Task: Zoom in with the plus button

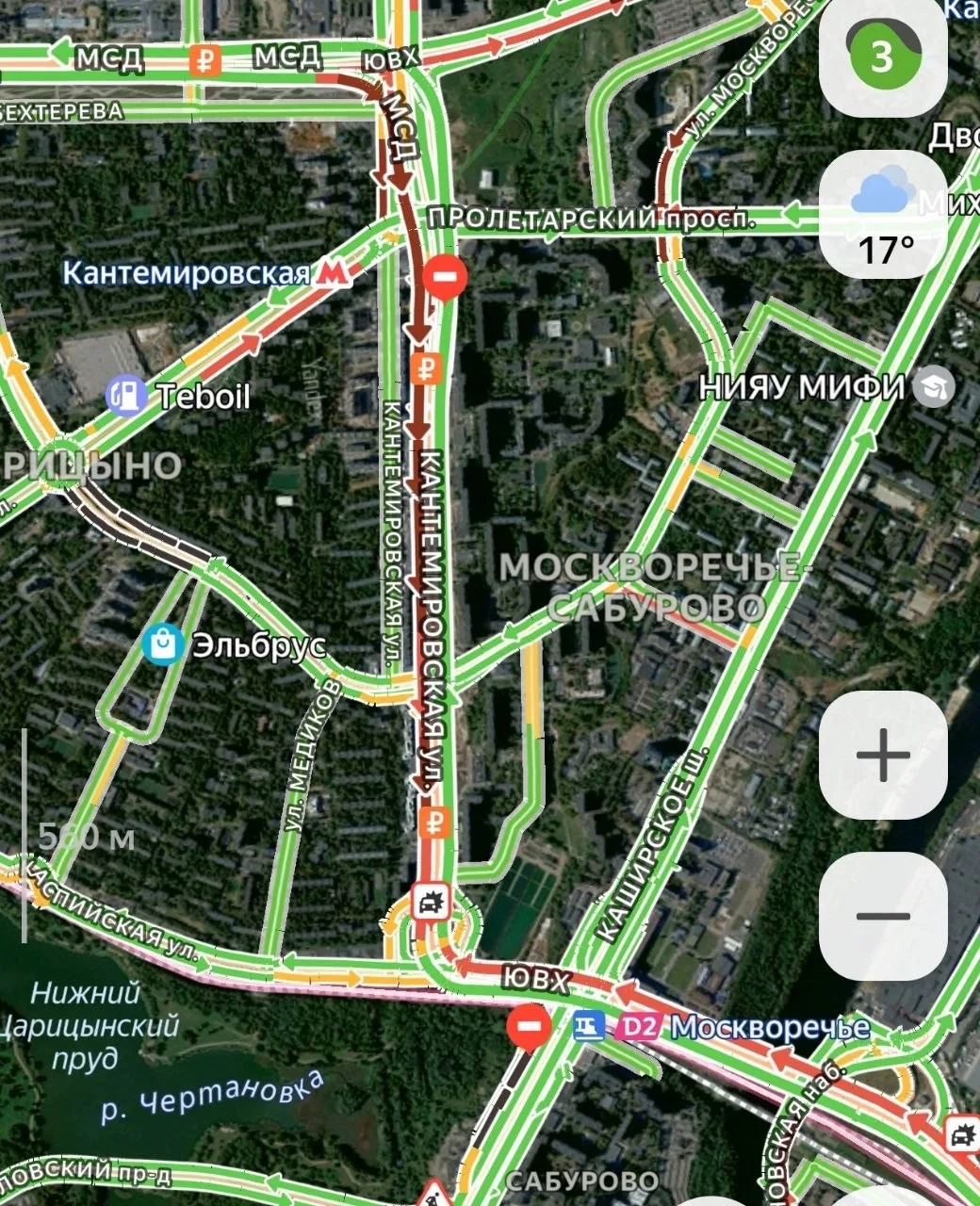Action: [x=883, y=755]
